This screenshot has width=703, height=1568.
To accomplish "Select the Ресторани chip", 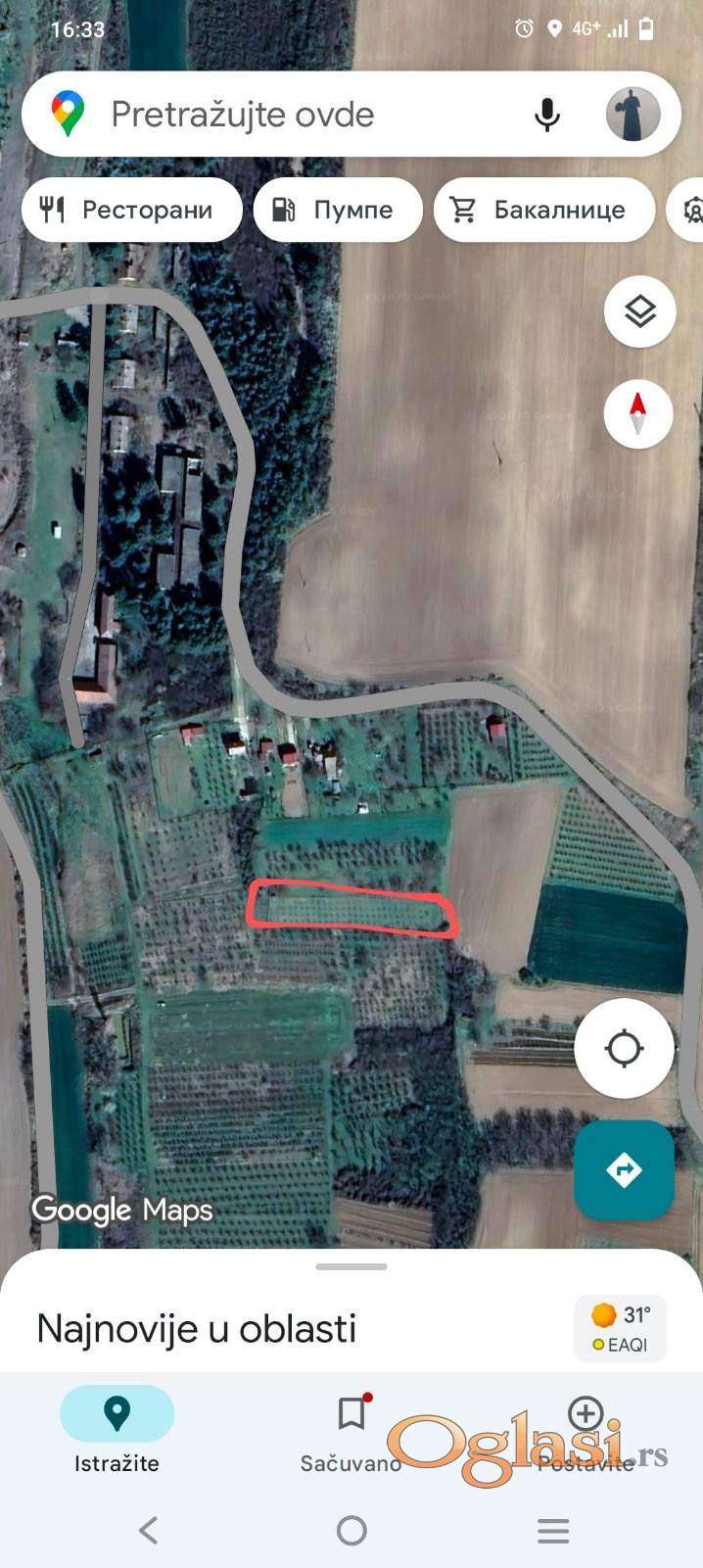I will coord(131,210).
